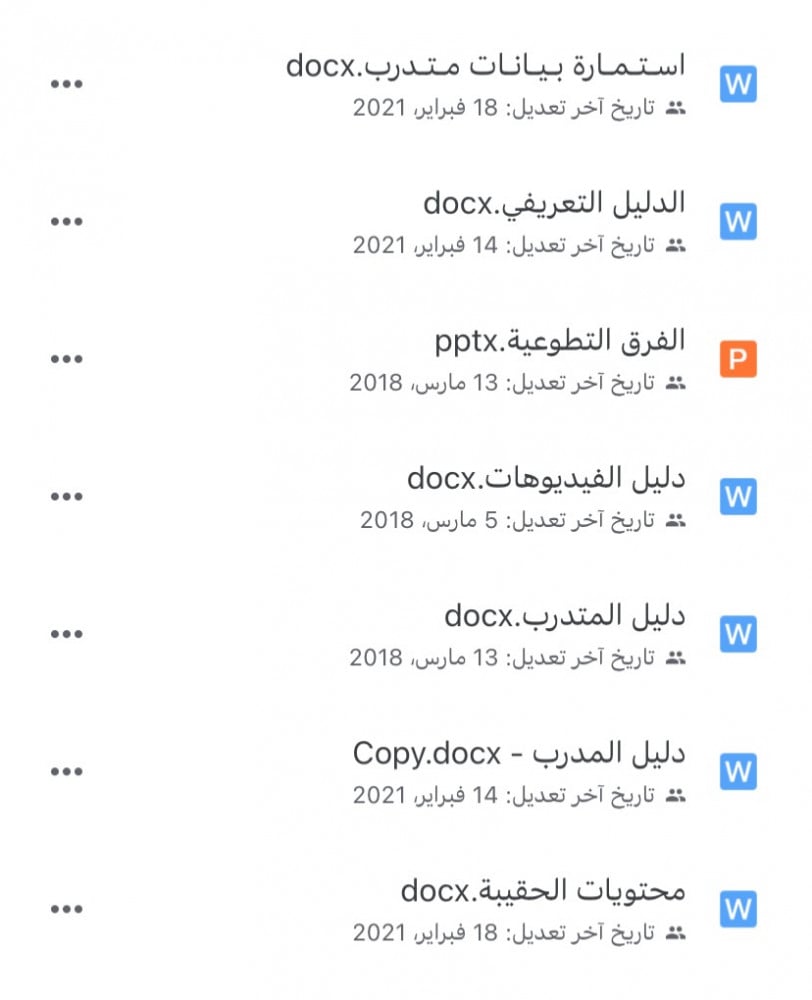Open more options for استمارة بيانات متدرب.docx
Image resolution: width=812 pixels, height=1000 pixels.
(67, 84)
